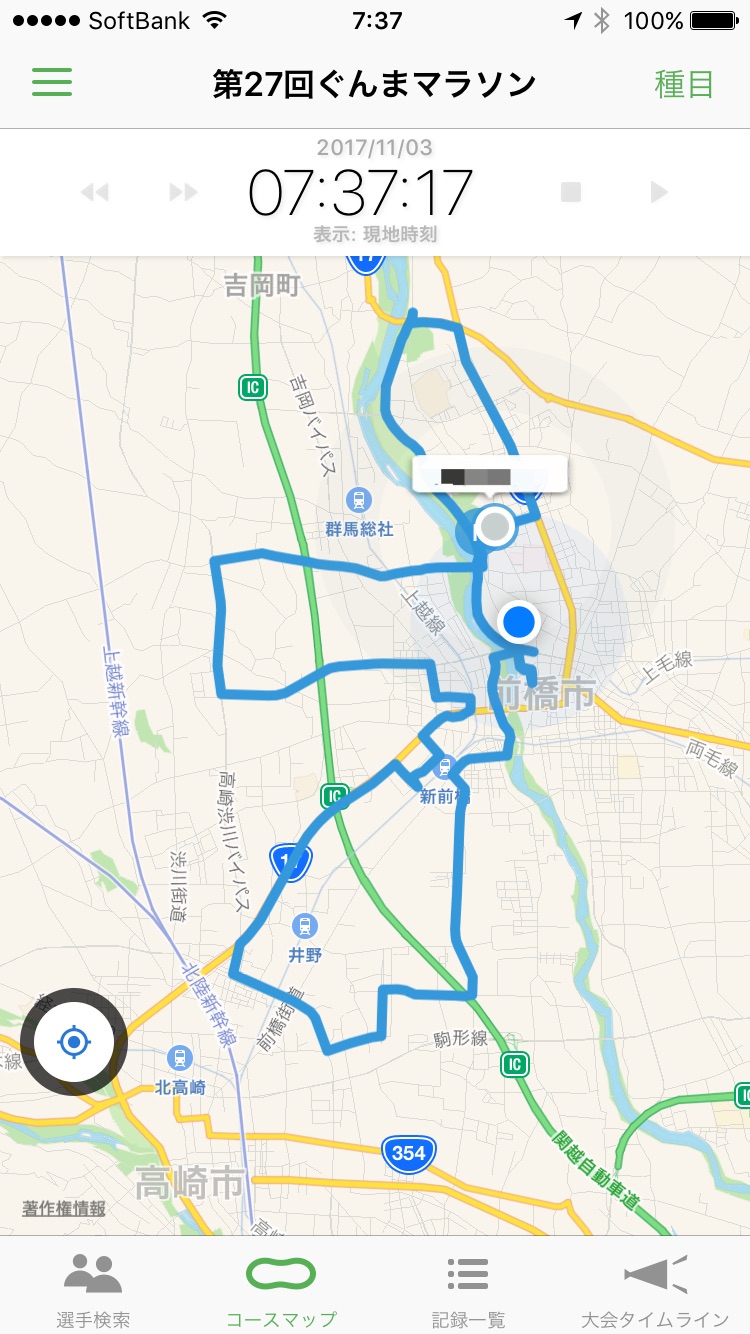Stop the race playback
Screen dimensions: 750x1334
pos(571,192)
